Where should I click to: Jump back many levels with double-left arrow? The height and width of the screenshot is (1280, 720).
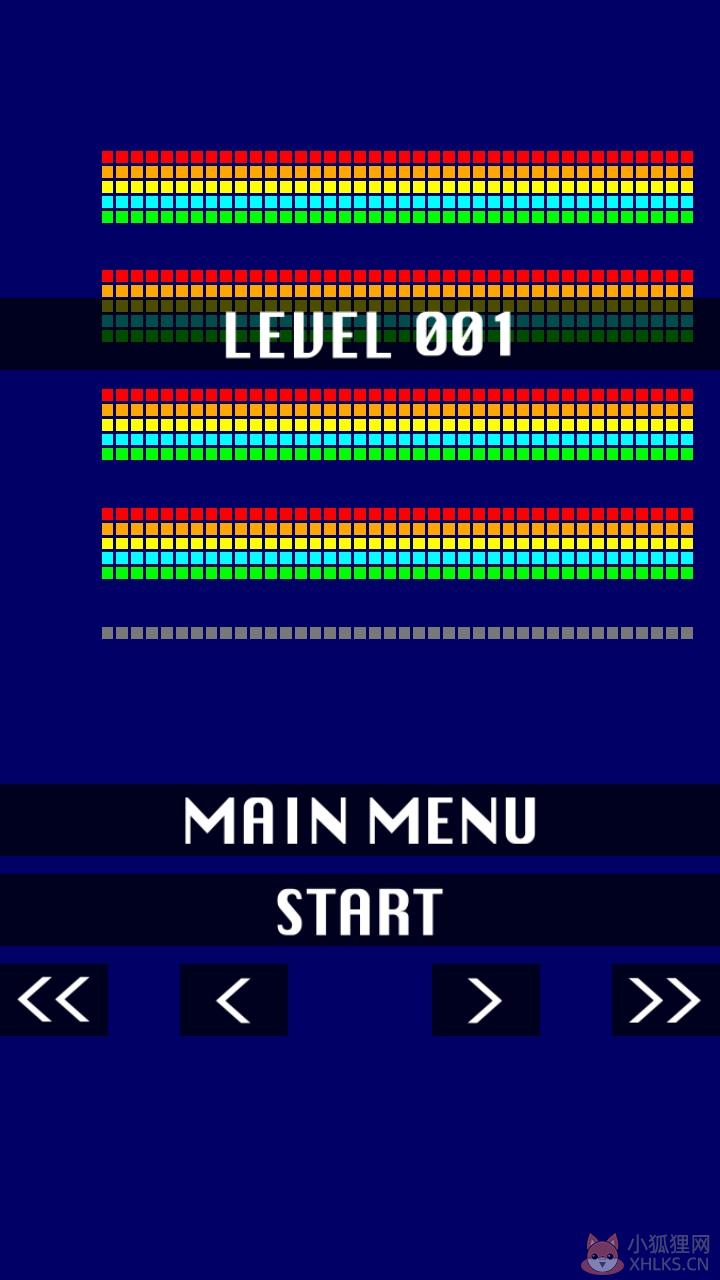pyautogui.click(x=54, y=1000)
